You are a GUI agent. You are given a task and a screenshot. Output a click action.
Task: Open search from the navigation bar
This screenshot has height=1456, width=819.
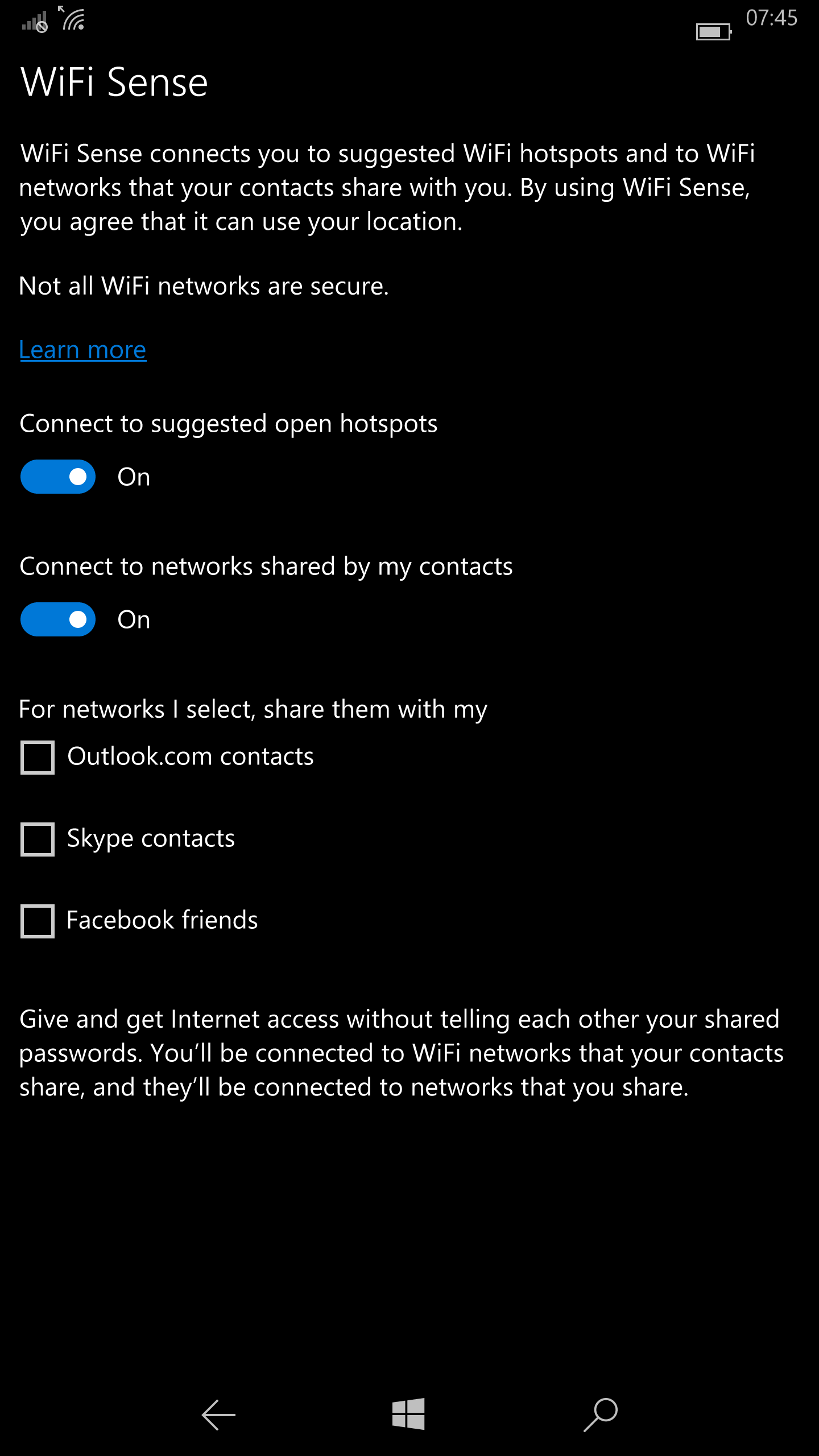(x=601, y=1414)
